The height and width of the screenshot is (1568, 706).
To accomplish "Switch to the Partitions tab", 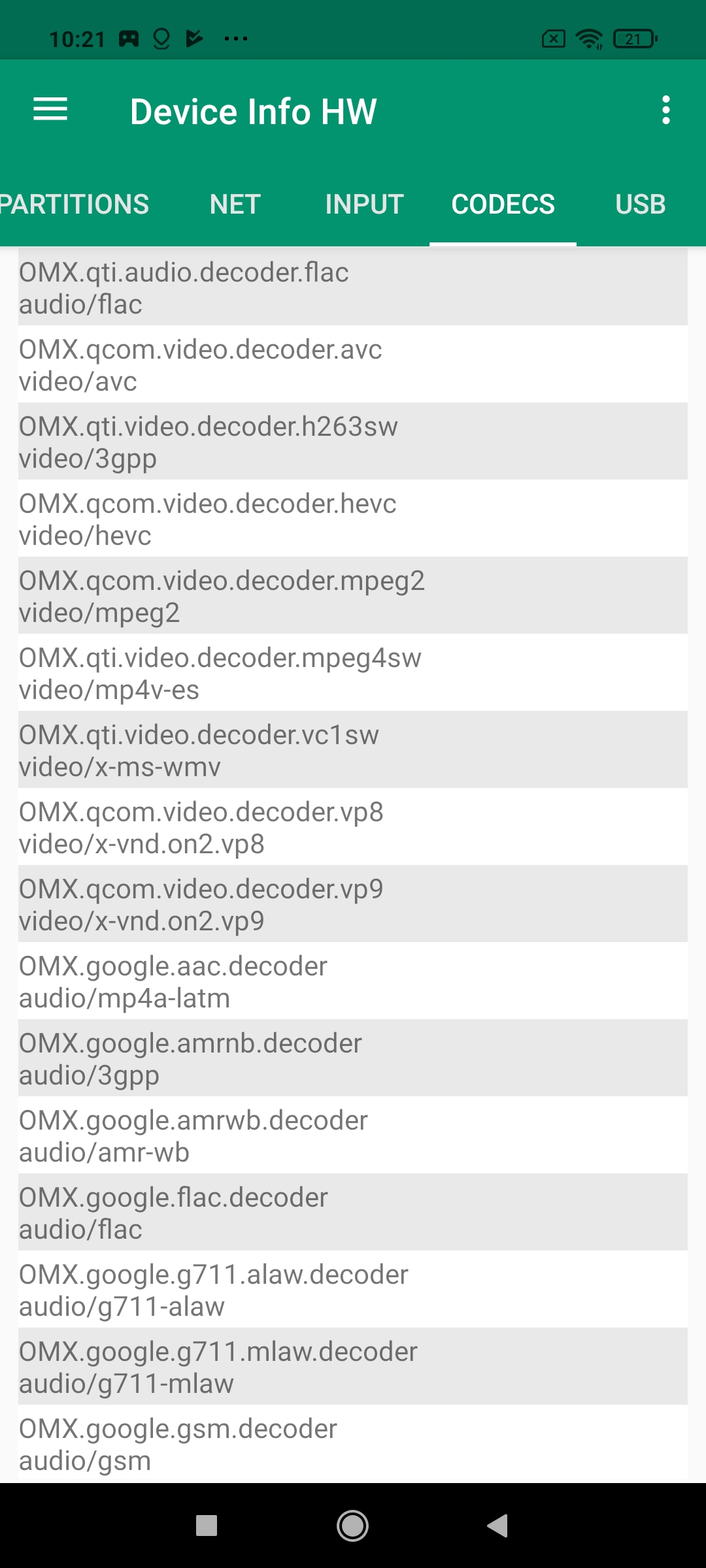I will (x=75, y=204).
